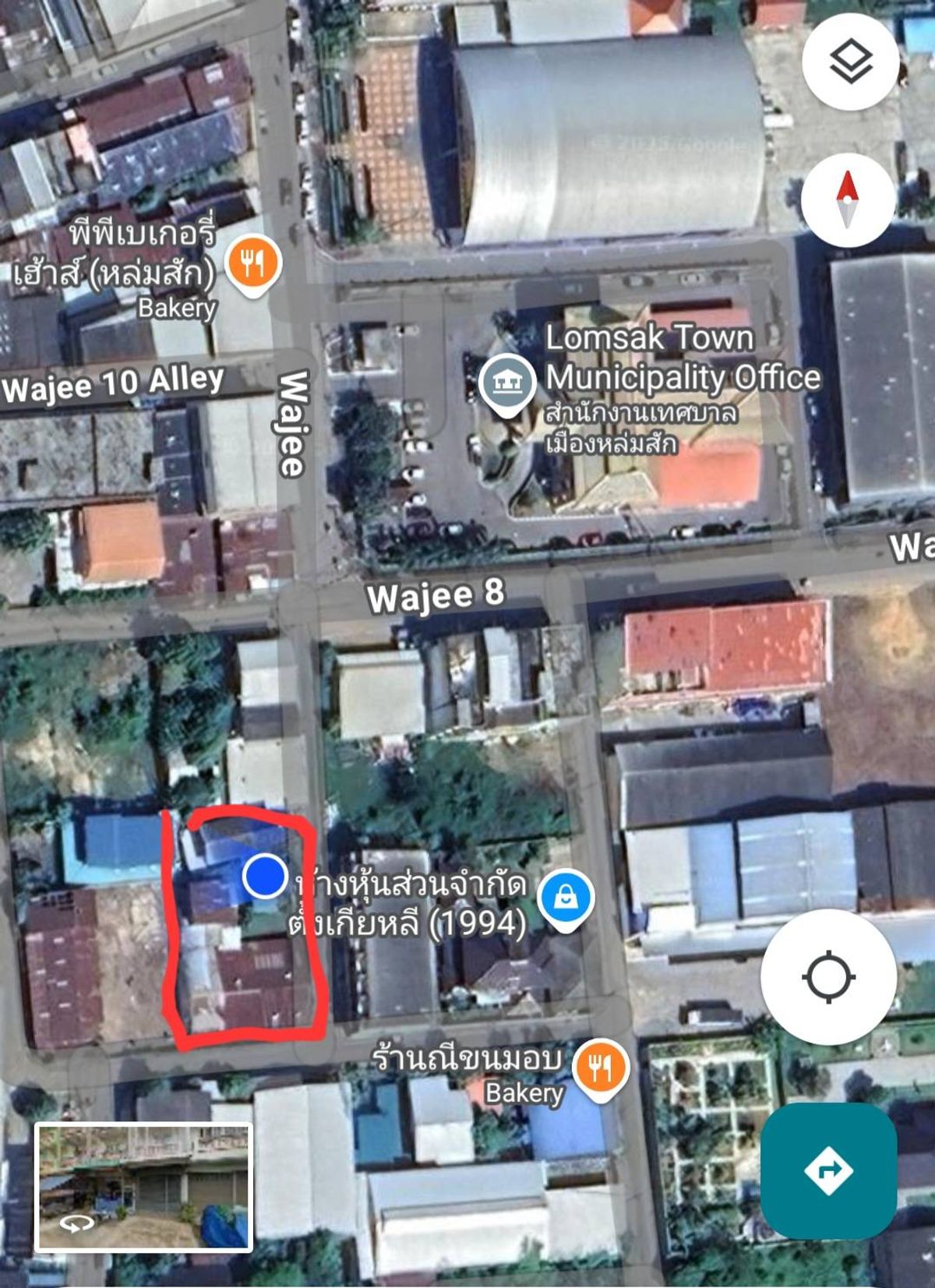This screenshot has width=935, height=1288.
Task: Tap the Lomsak Town Municipality Office building icon
Action: point(507,382)
